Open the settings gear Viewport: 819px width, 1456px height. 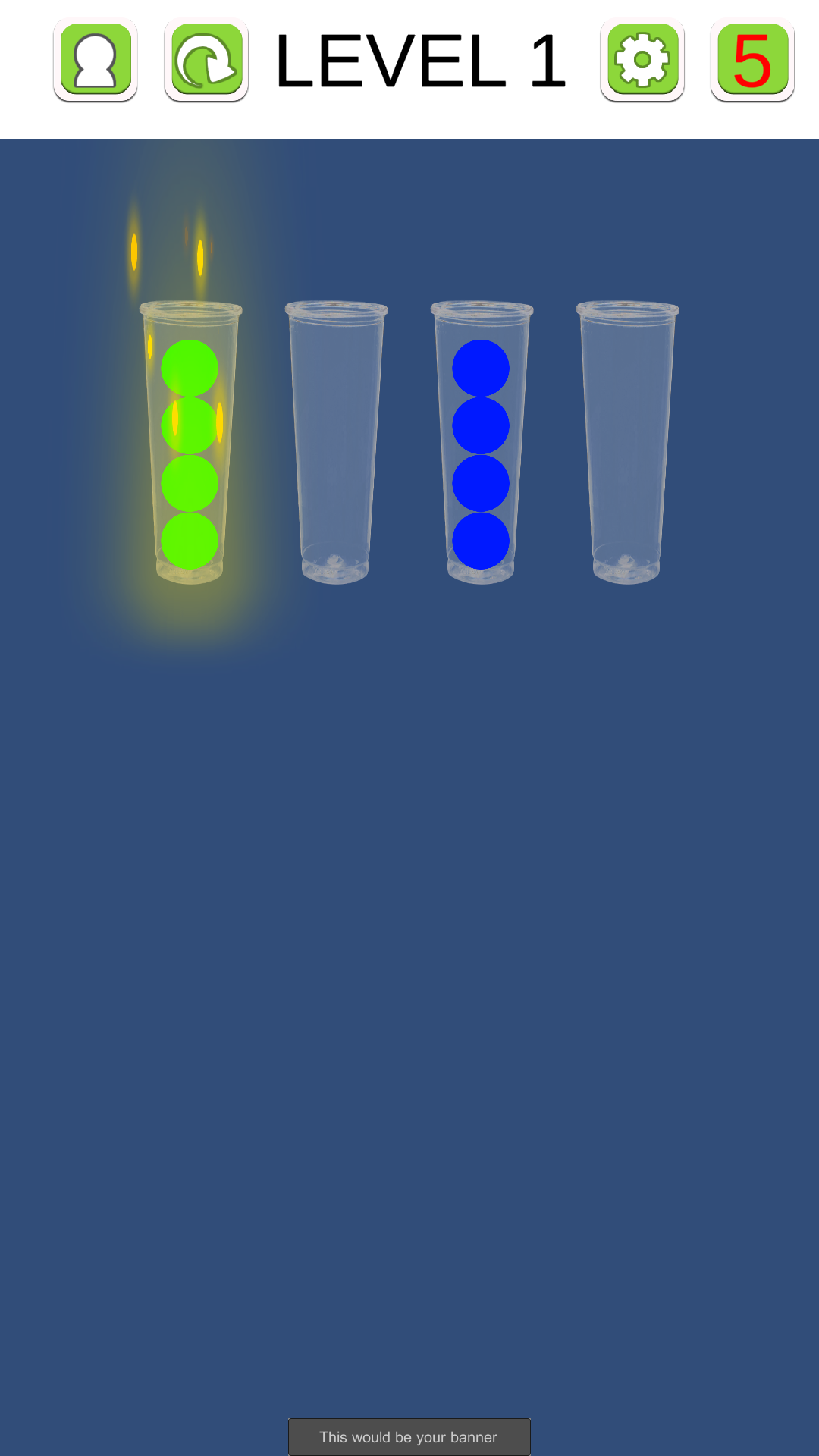point(642,61)
